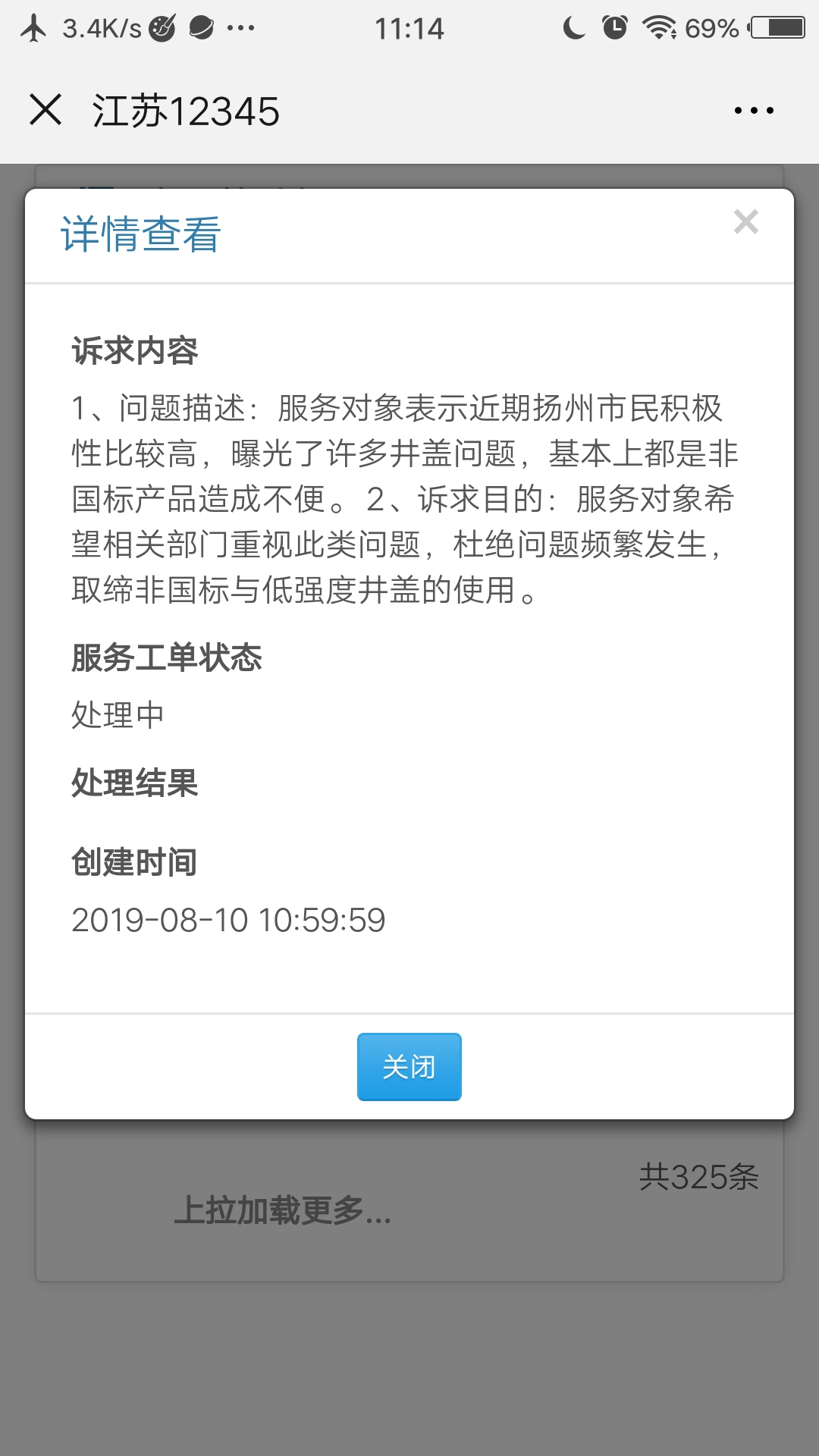
Task: Dismiss the 详情查看 dialog with X
Action: click(745, 221)
